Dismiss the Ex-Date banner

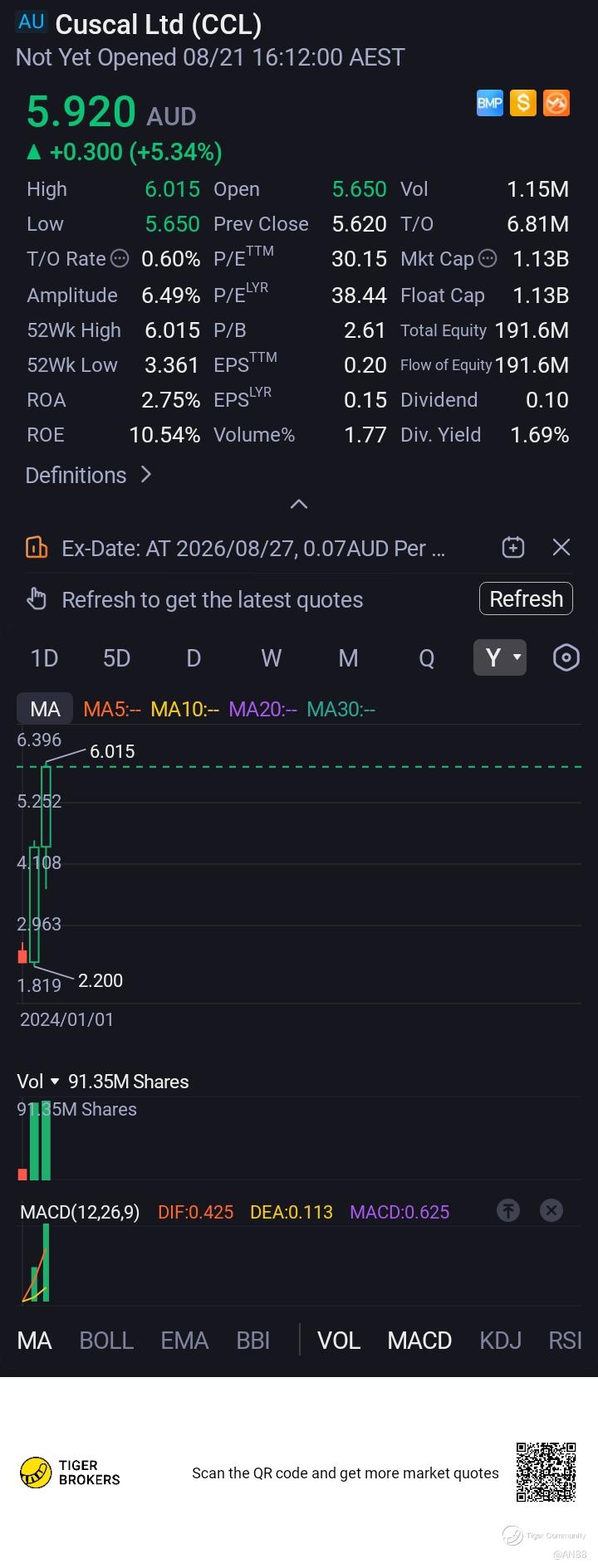tap(561, 547)
